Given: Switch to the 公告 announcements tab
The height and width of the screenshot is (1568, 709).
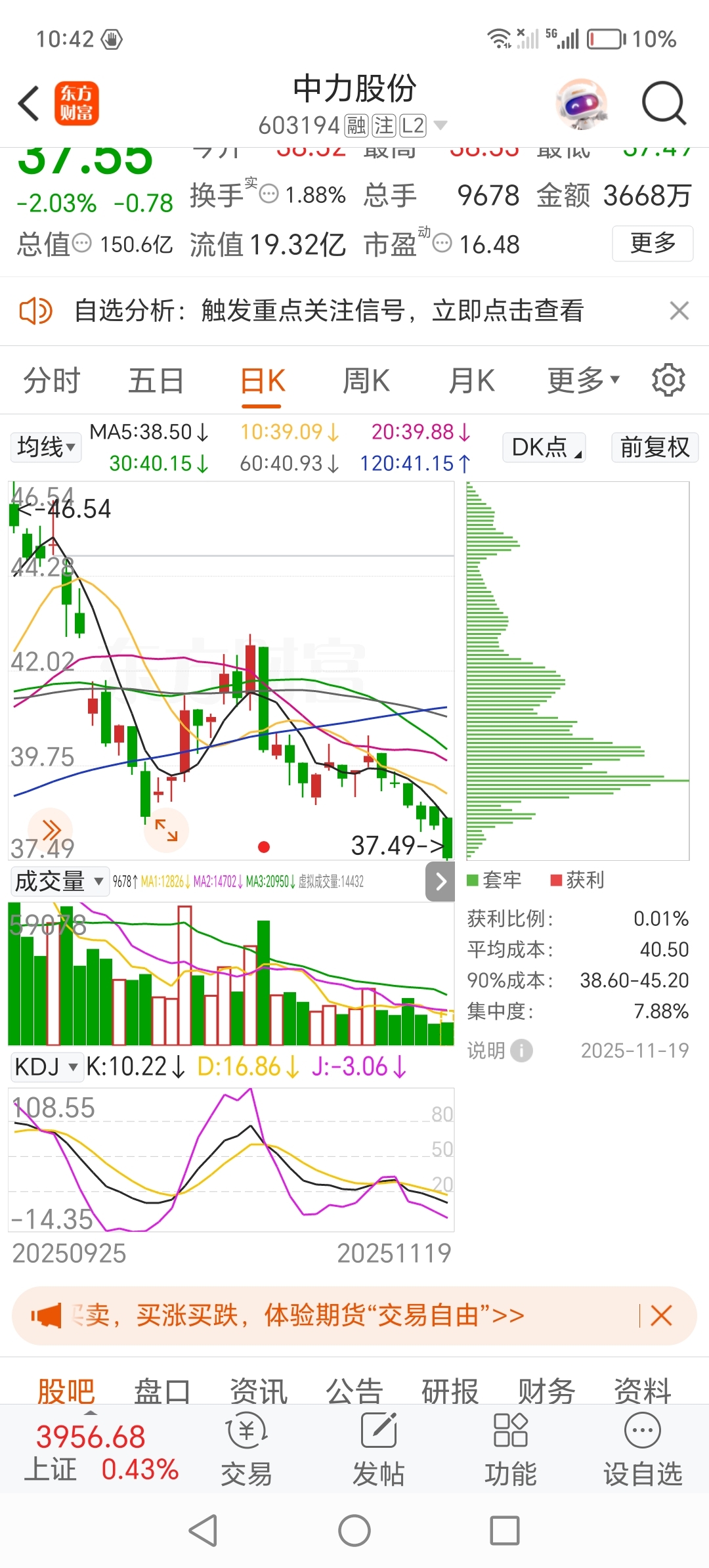Looking at the screenshot, I should pyautogui.click(x=354, y=1391).
